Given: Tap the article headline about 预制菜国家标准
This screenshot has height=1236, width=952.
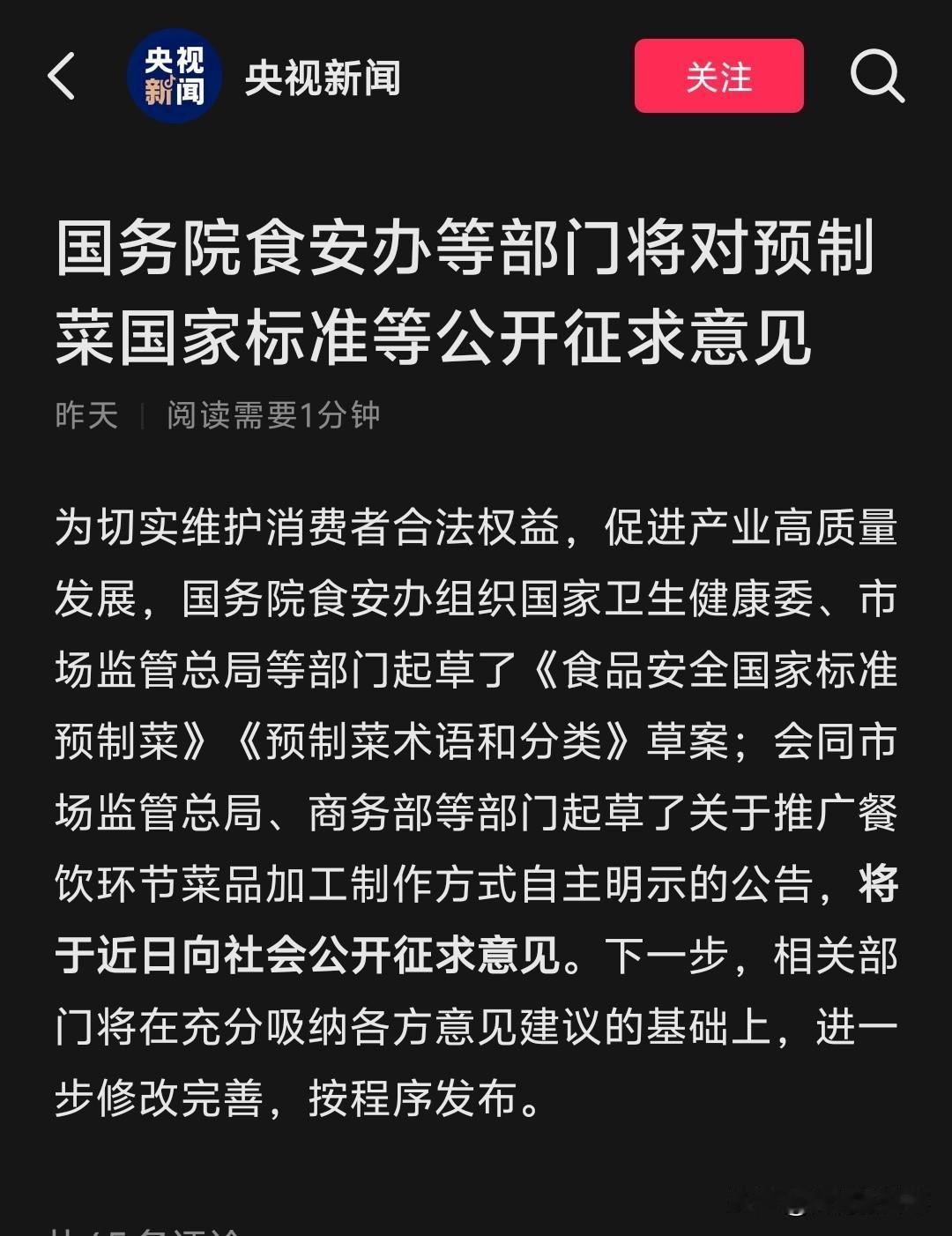Looking at the screenshot, I should click(x=467, y=295).
